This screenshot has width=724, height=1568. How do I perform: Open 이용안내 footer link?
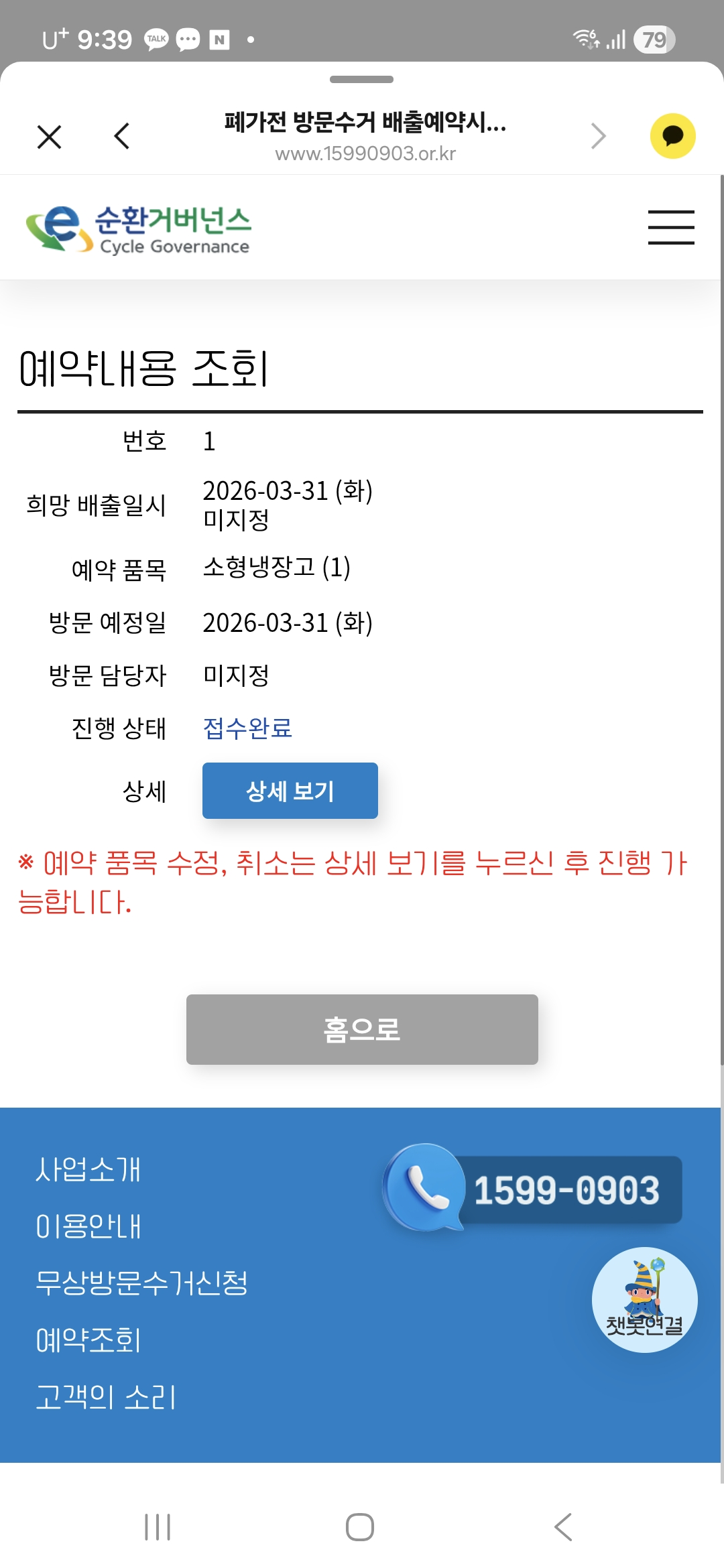point(88,1226)
